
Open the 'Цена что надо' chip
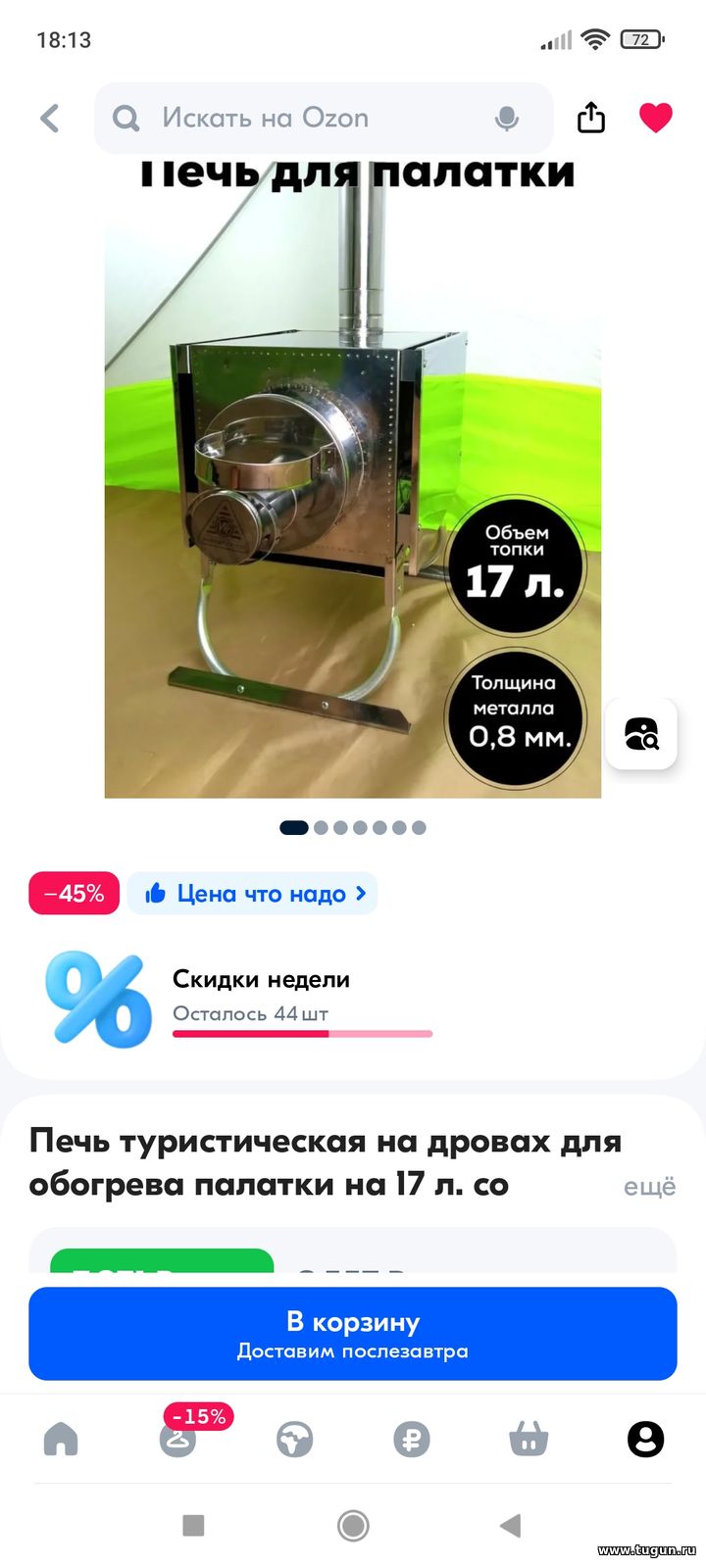pyautogui.click(x=253, y=894)
